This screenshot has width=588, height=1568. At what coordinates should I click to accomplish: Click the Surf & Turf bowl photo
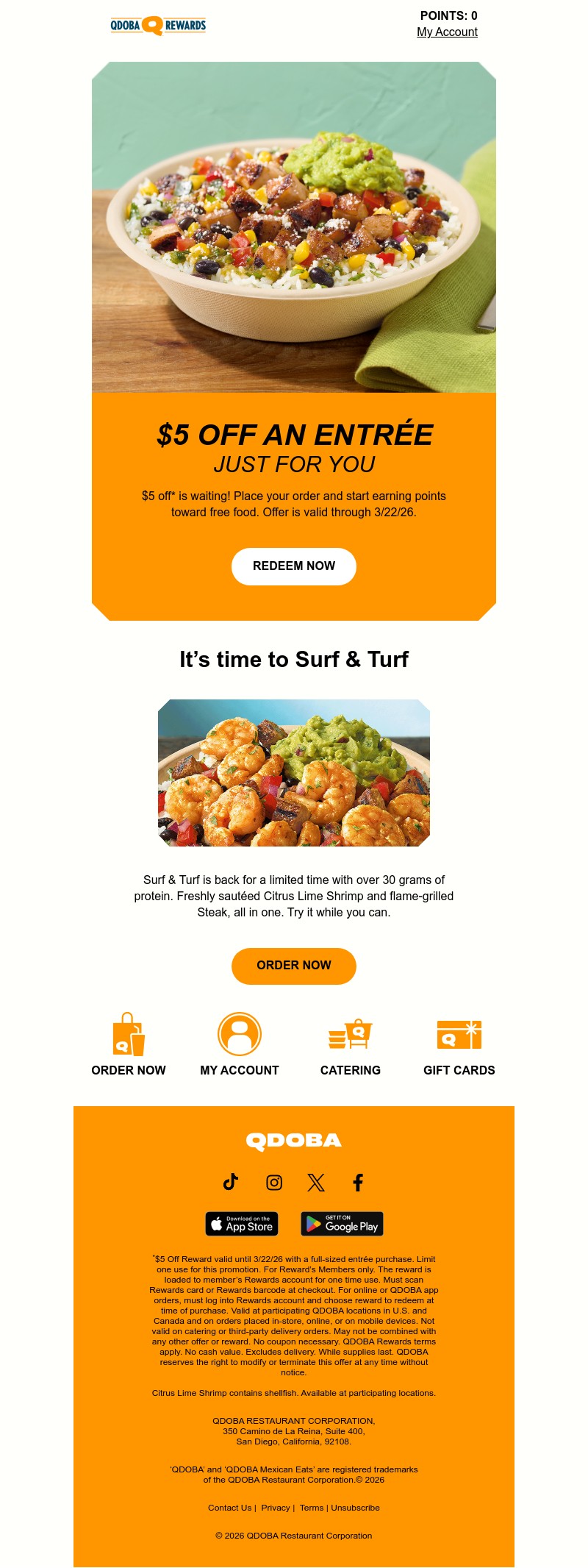point(294,772)
